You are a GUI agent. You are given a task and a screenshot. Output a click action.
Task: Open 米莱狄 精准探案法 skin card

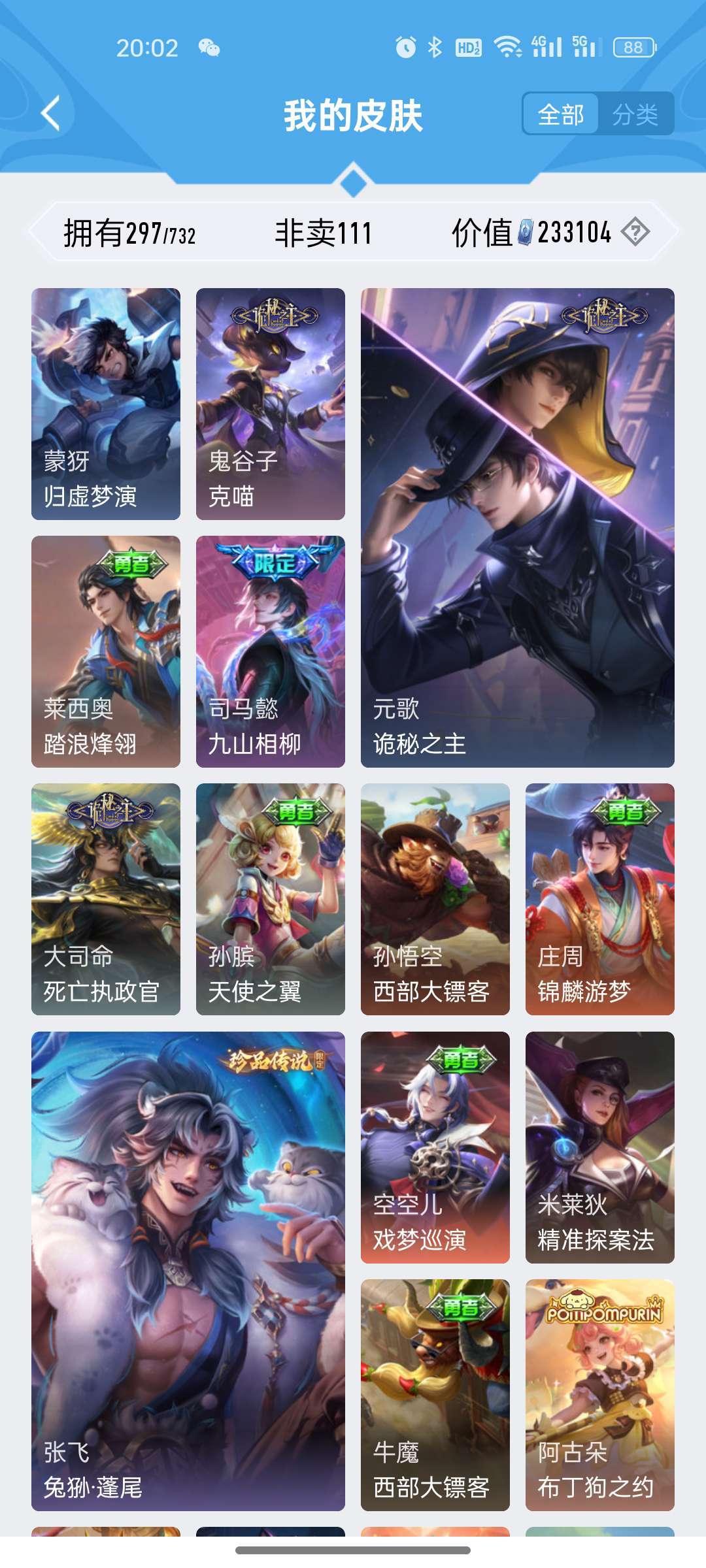599,1147
